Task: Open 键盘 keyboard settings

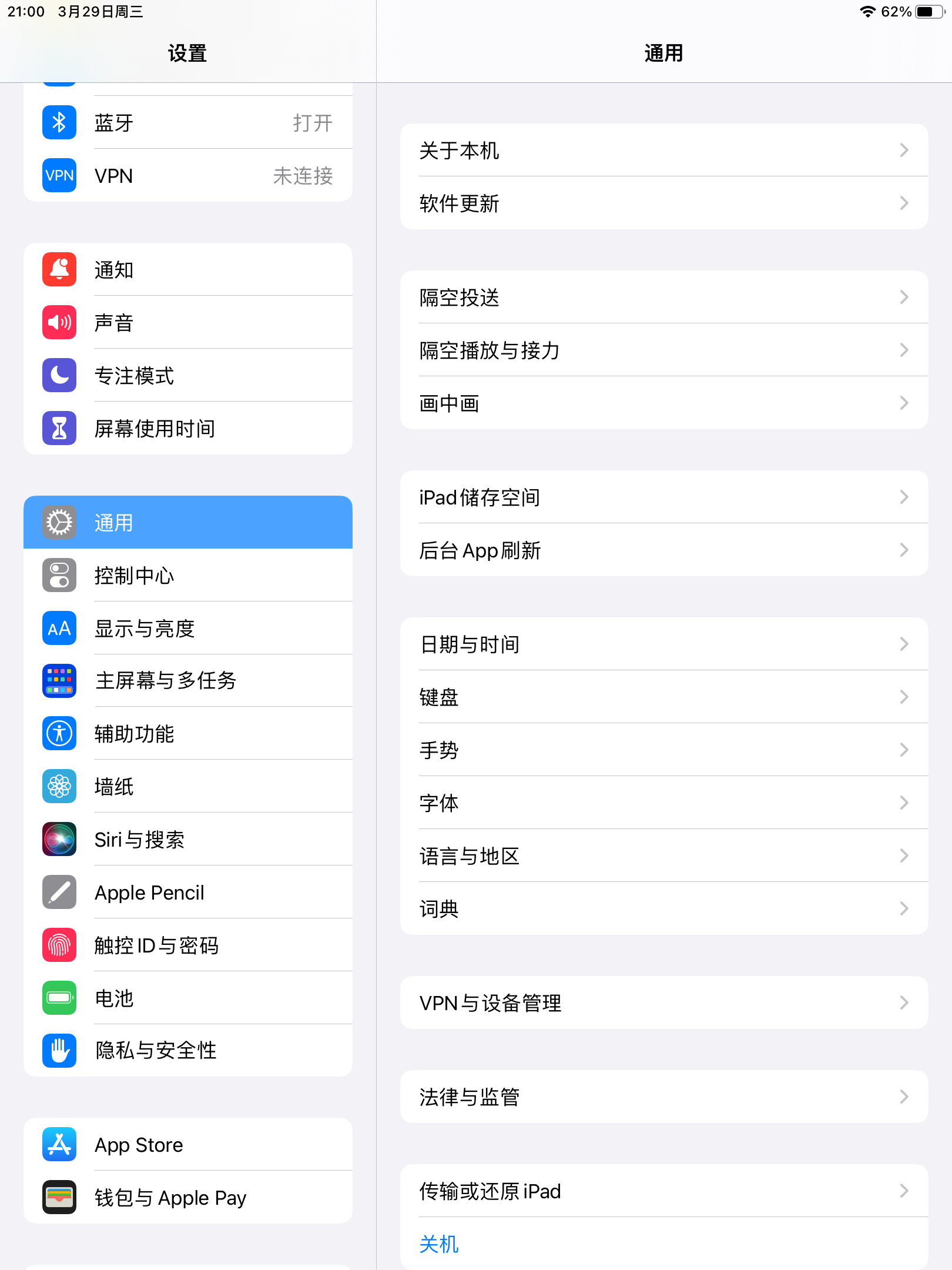Action: pos(664,697)
